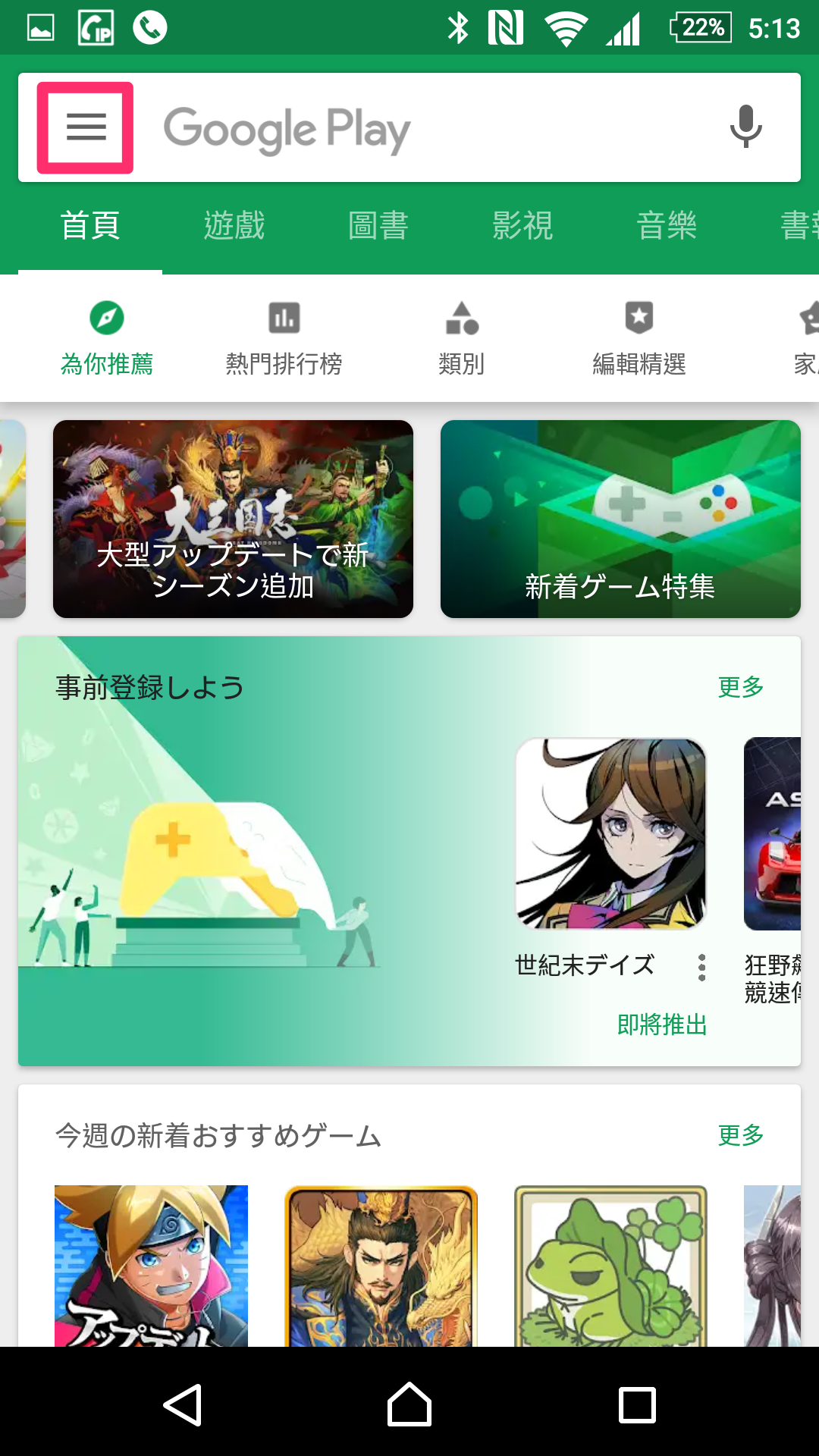Tap 更多 next to 事前登録しよう
Image resolution: width=819 pixels, height=1456 pixels.
[740, 687]
